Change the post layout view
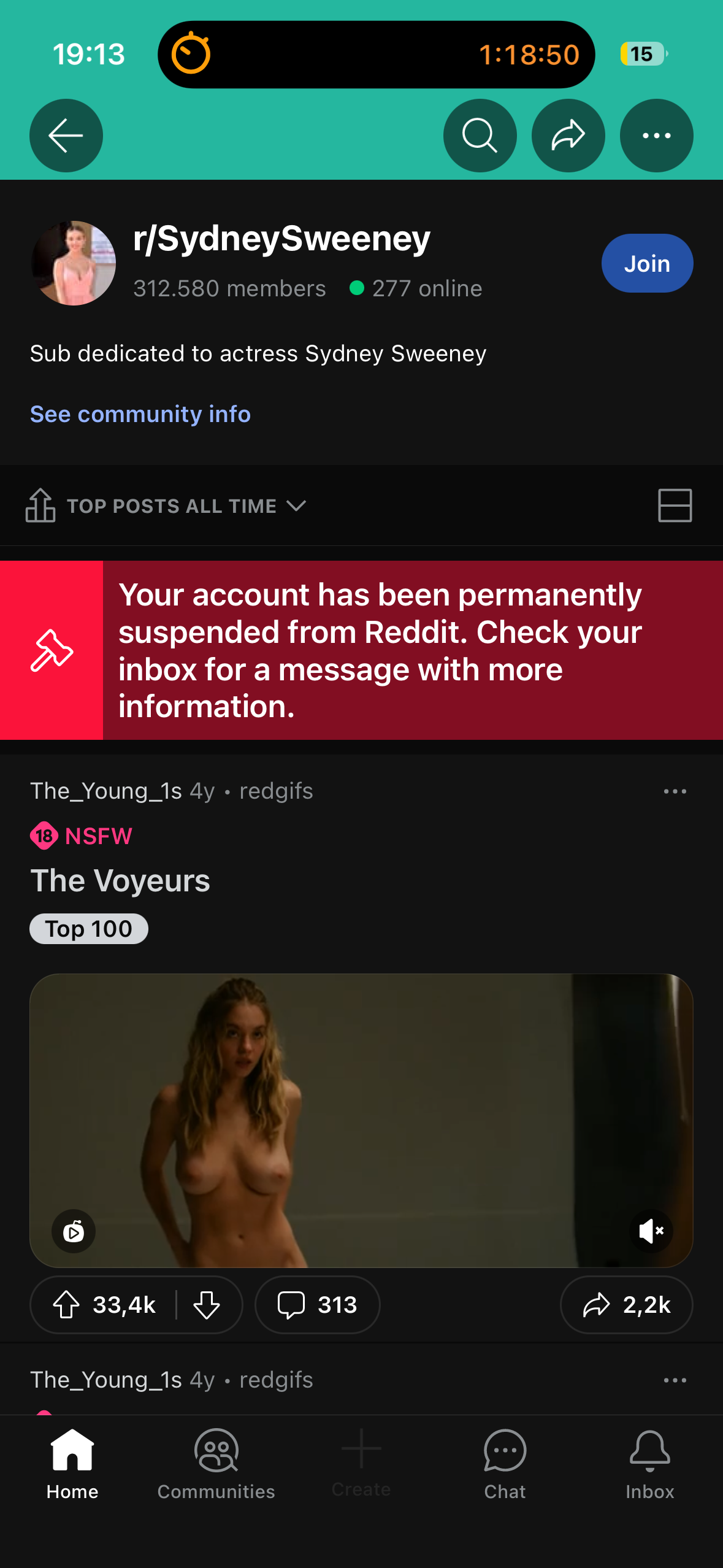The height and width of the screenshot is (1568, 723). 675,505
